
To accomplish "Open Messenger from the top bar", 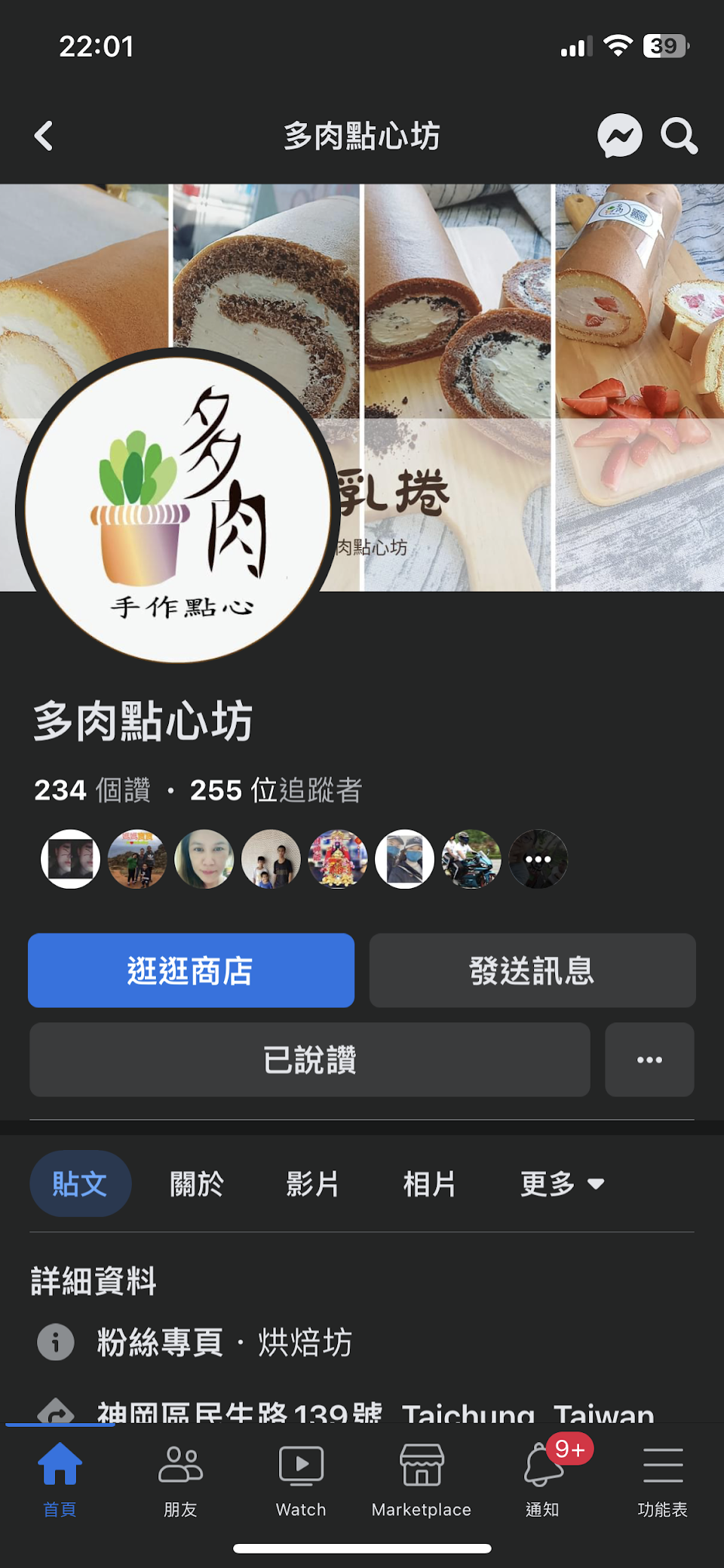I will [619, 136].
